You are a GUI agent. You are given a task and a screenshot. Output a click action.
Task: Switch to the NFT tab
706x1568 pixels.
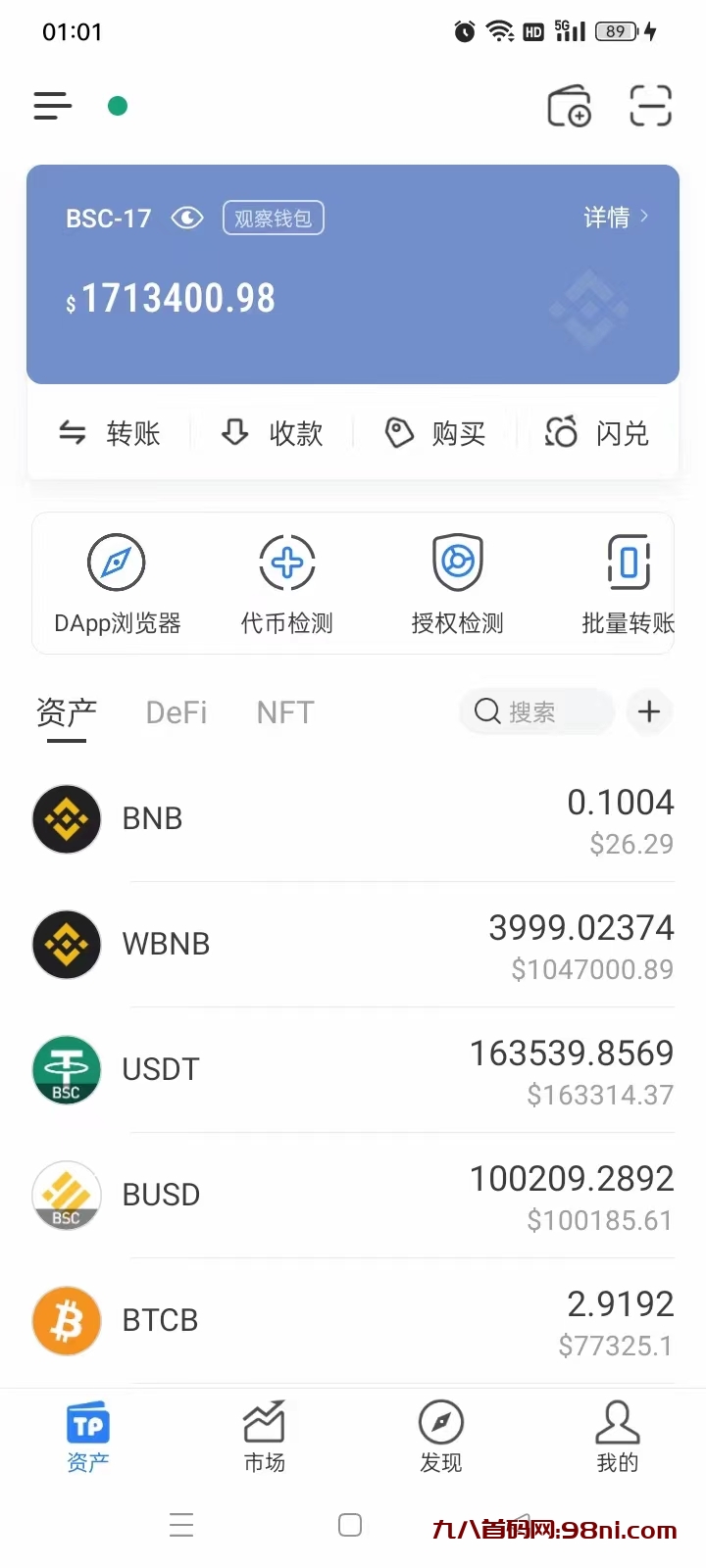click(x=284, y=712)
